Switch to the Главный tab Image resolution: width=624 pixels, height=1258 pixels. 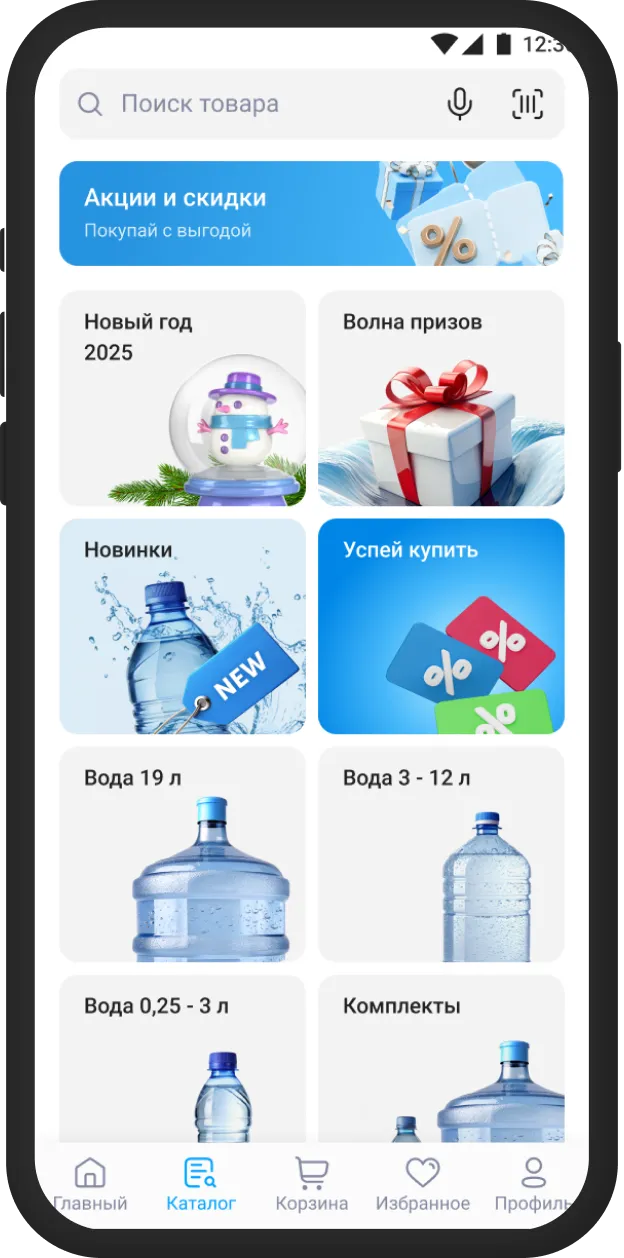pos(90,1184)
